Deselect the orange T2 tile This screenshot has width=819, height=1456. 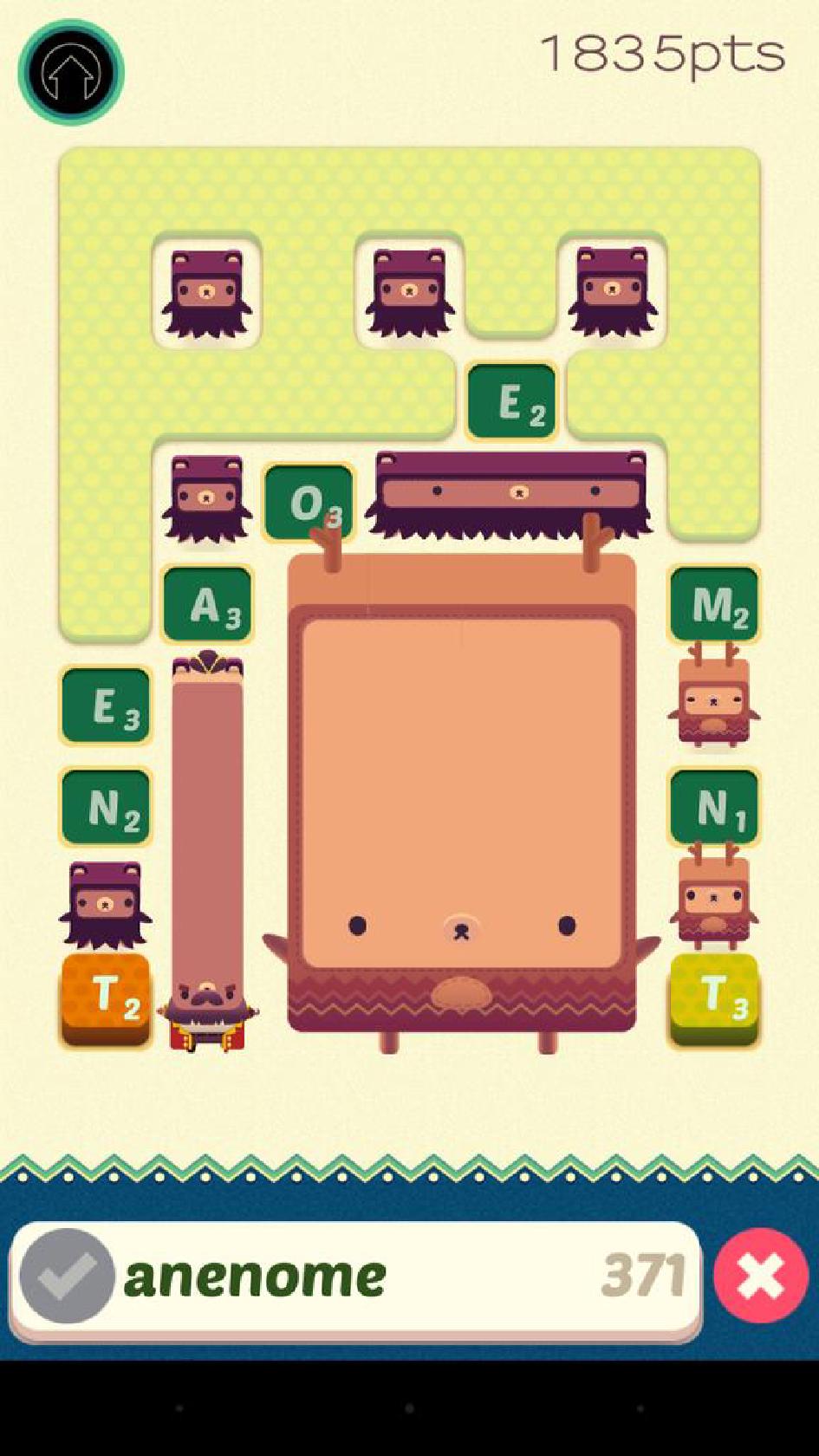coord(106,997)
